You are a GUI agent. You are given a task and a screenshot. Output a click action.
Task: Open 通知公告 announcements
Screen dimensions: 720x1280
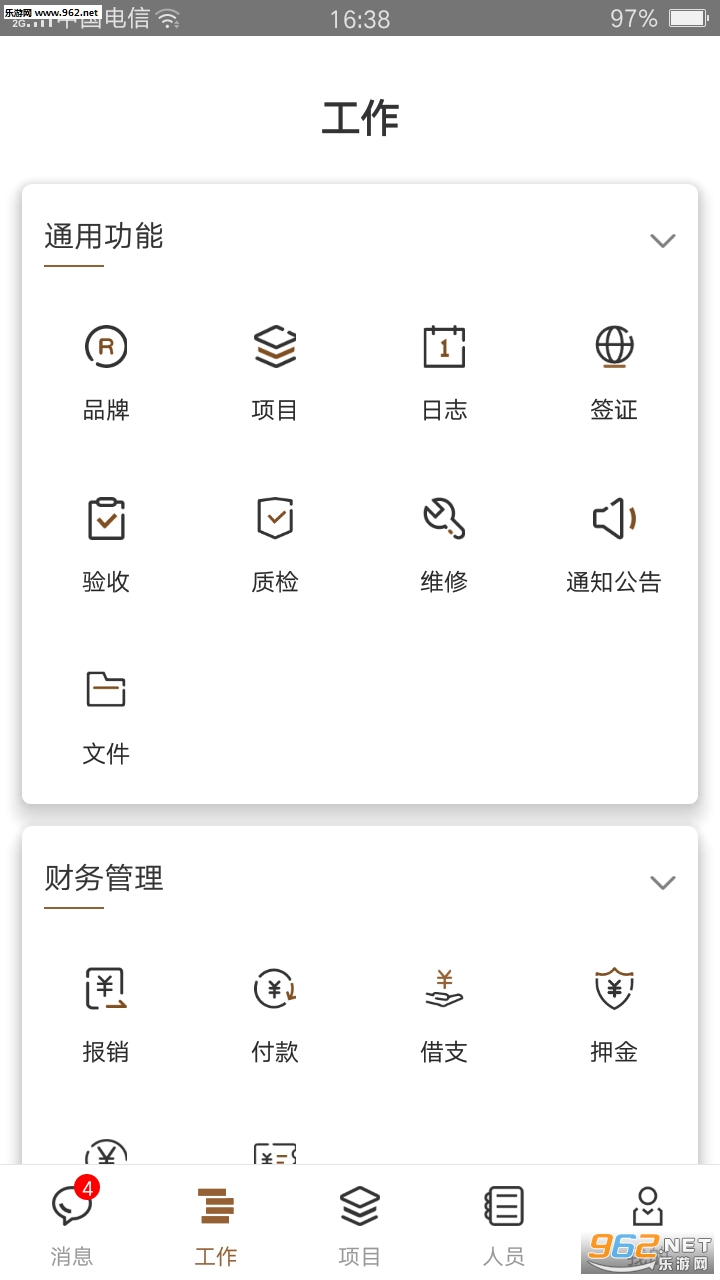click(613, 542)
